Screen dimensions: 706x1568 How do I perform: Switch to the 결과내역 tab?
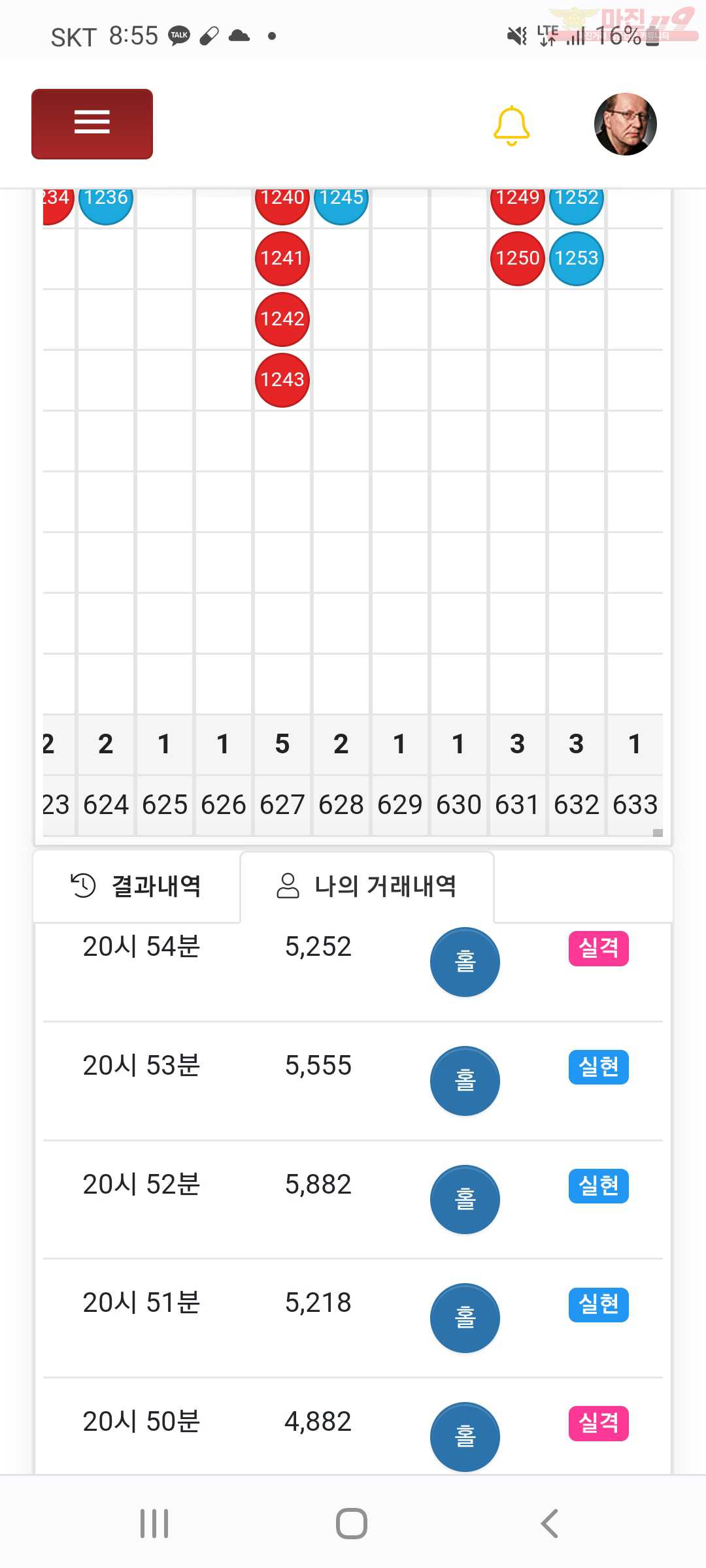coord(137,886)
